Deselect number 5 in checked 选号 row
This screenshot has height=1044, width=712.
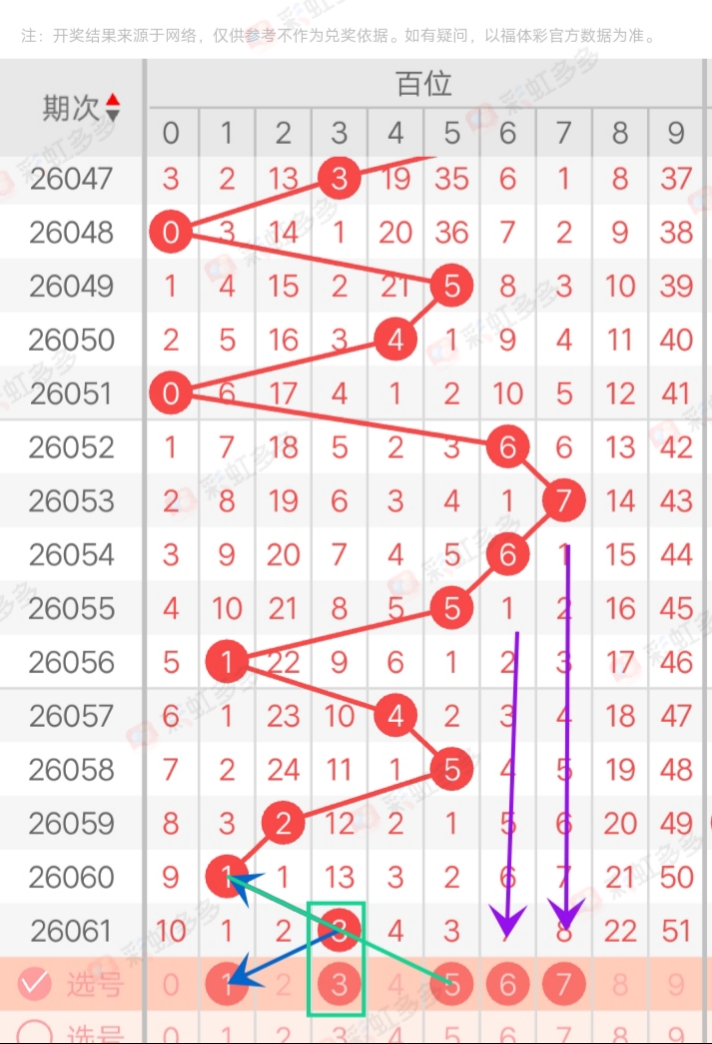(x=452, y=985)
